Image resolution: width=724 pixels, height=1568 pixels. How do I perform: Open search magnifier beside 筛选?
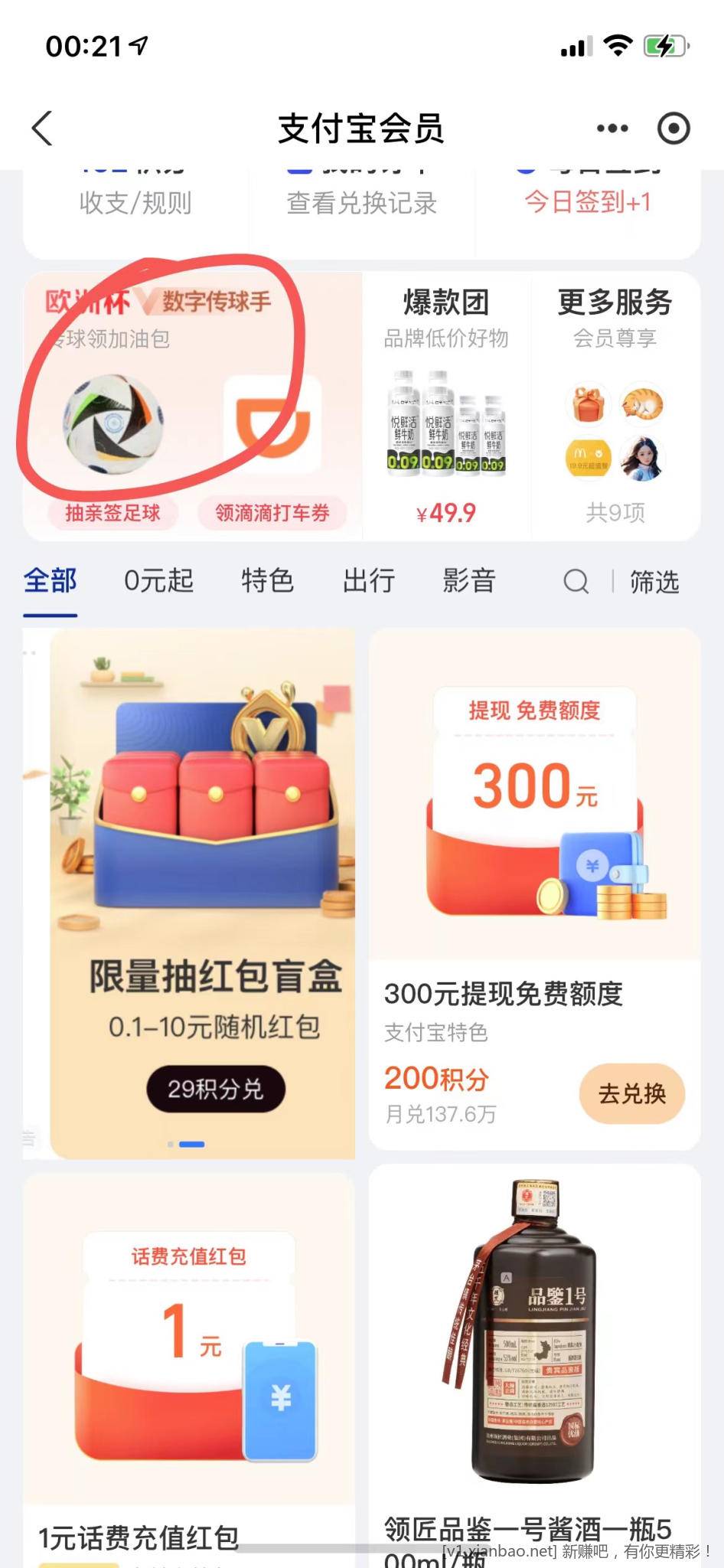(576, 582)
